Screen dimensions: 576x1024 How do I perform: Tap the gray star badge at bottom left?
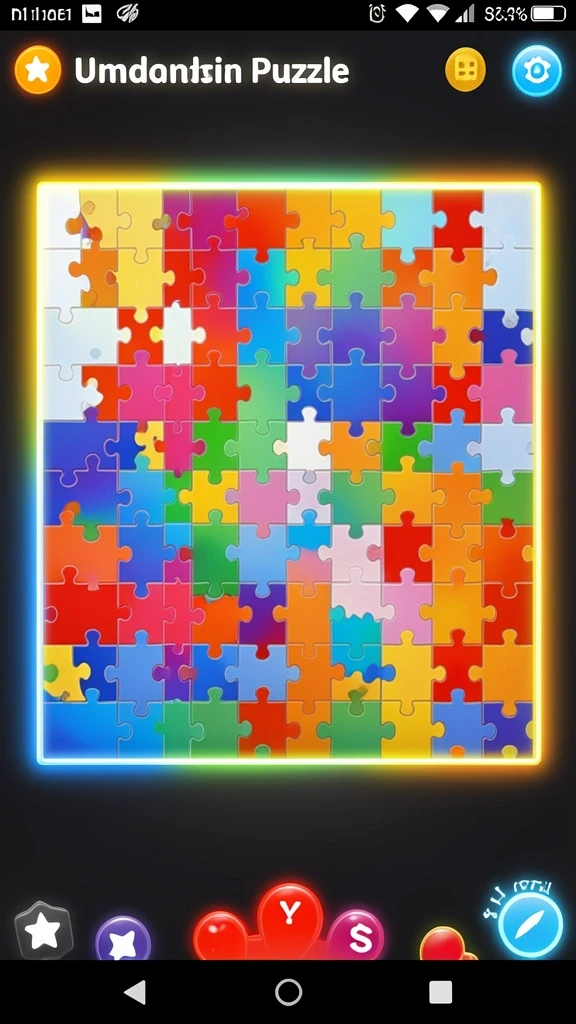[42, 930]
